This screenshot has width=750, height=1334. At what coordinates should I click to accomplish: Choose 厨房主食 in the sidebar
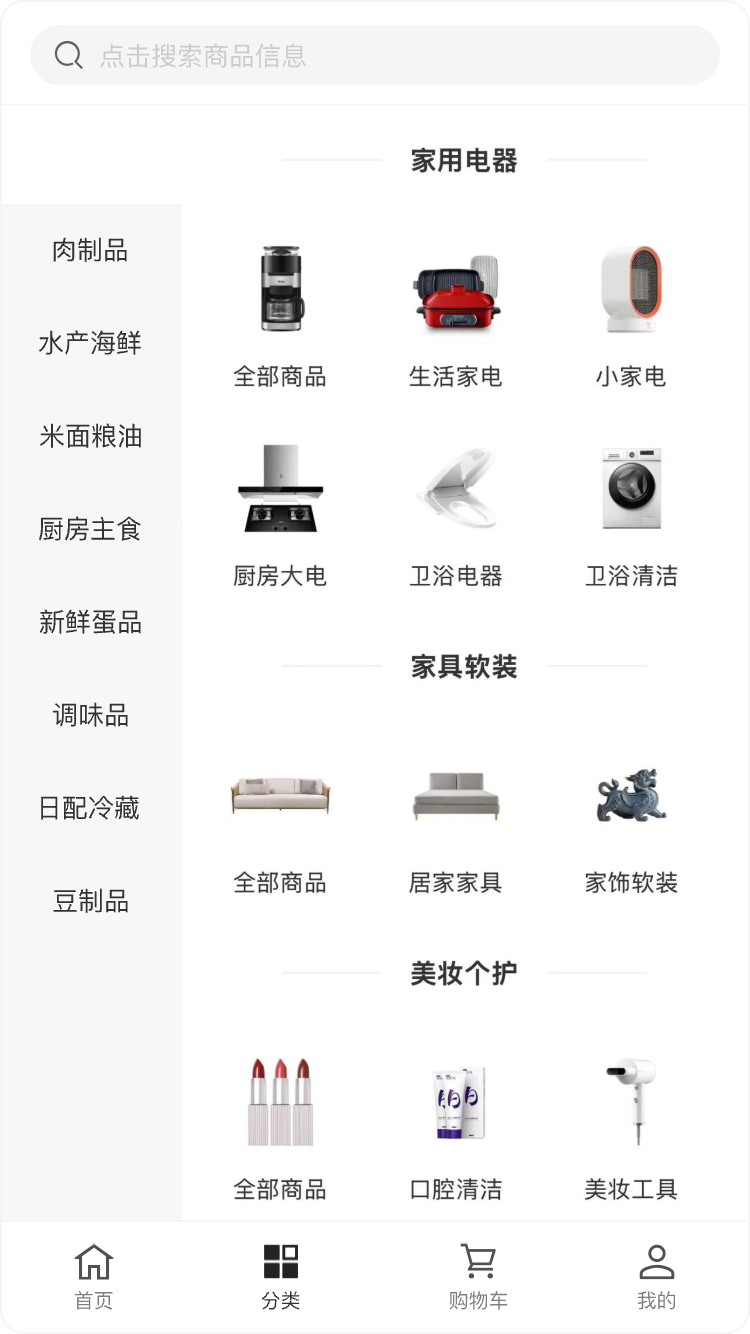pos(90,529)
